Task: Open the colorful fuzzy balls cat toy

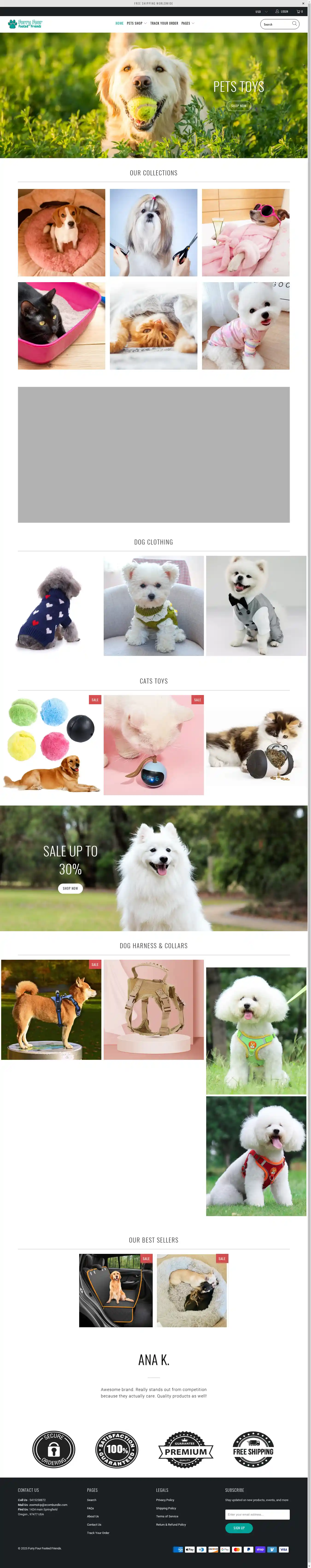Action: (51, 745)
